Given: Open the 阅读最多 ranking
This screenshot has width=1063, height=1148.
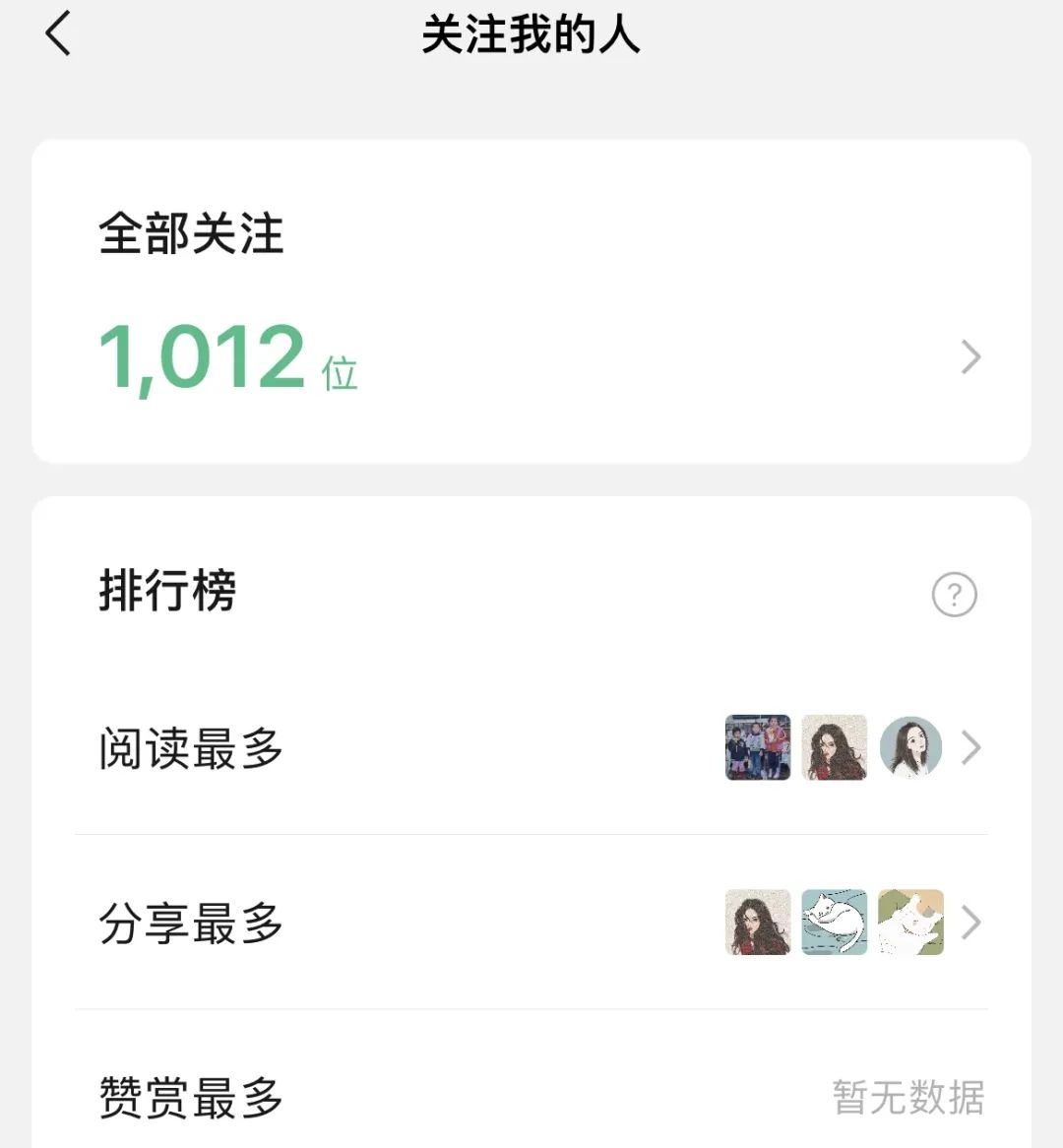Looking at the screenshot, I should click(531, 748).
